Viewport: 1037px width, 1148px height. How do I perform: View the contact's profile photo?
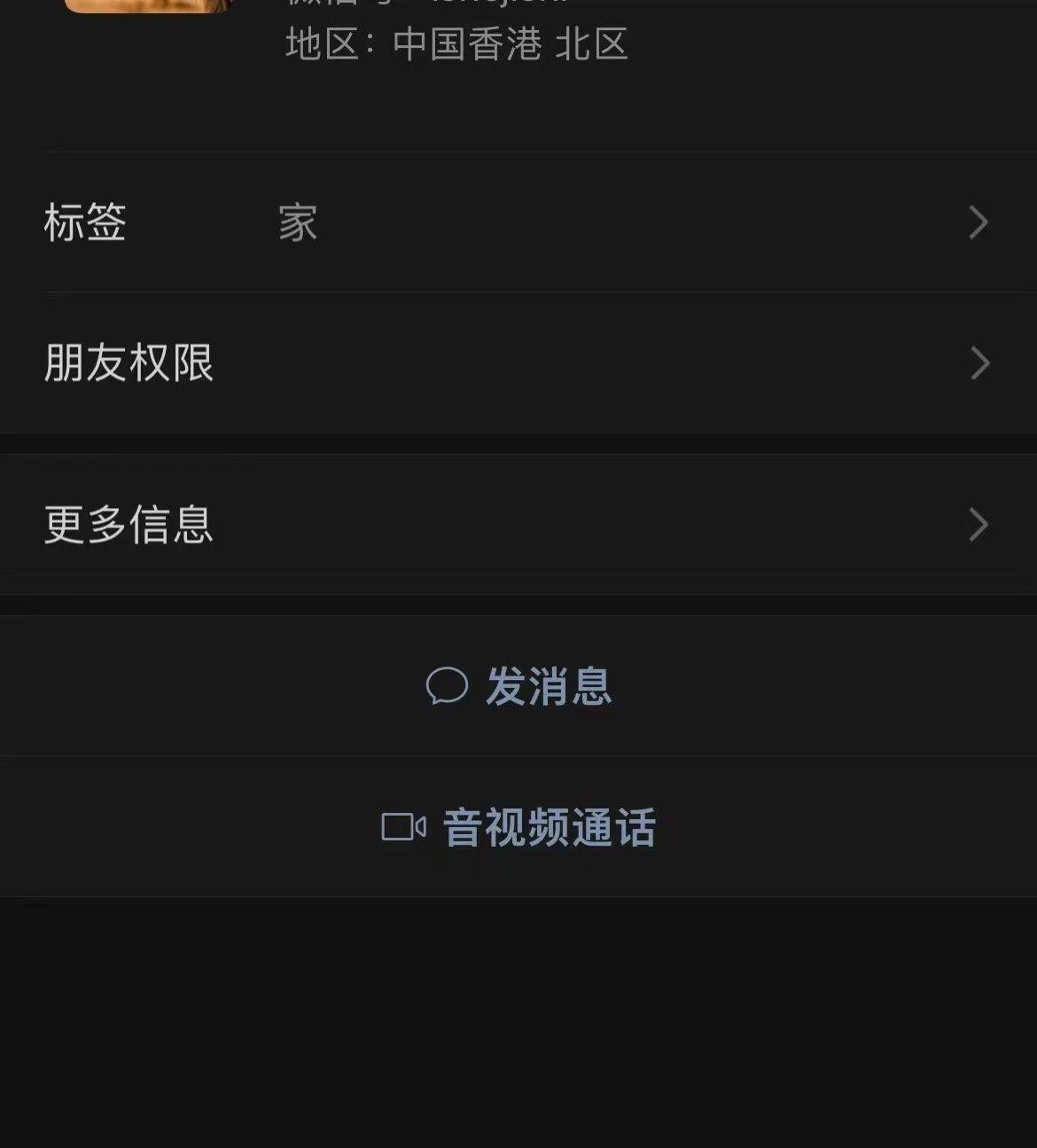tap(146, 5)
